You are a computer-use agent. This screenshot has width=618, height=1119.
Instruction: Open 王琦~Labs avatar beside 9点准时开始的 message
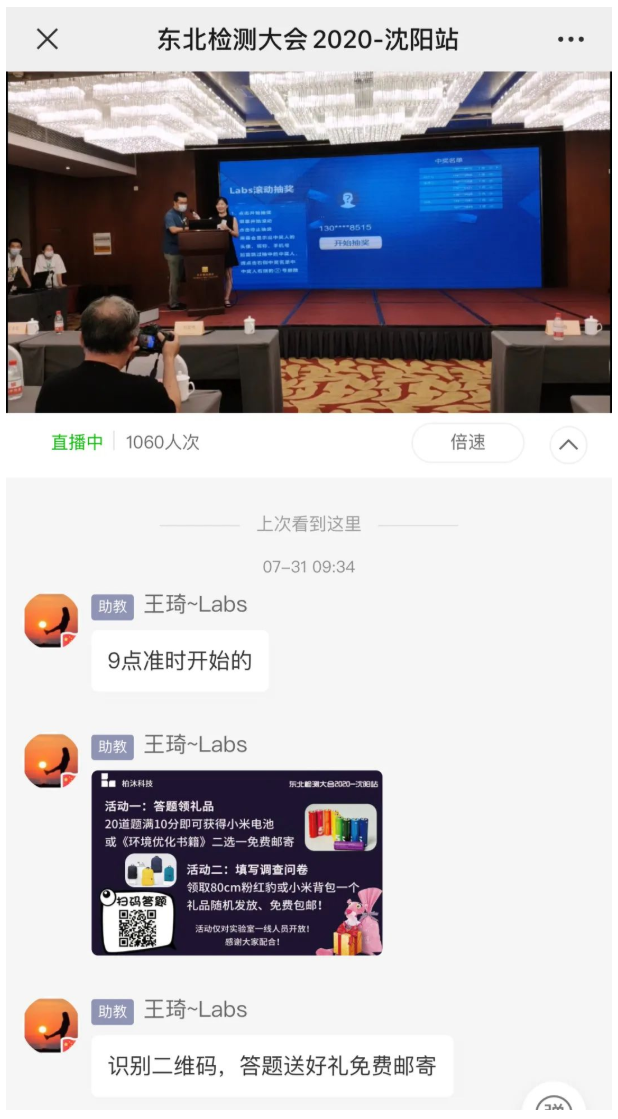(x=51, y=621)
